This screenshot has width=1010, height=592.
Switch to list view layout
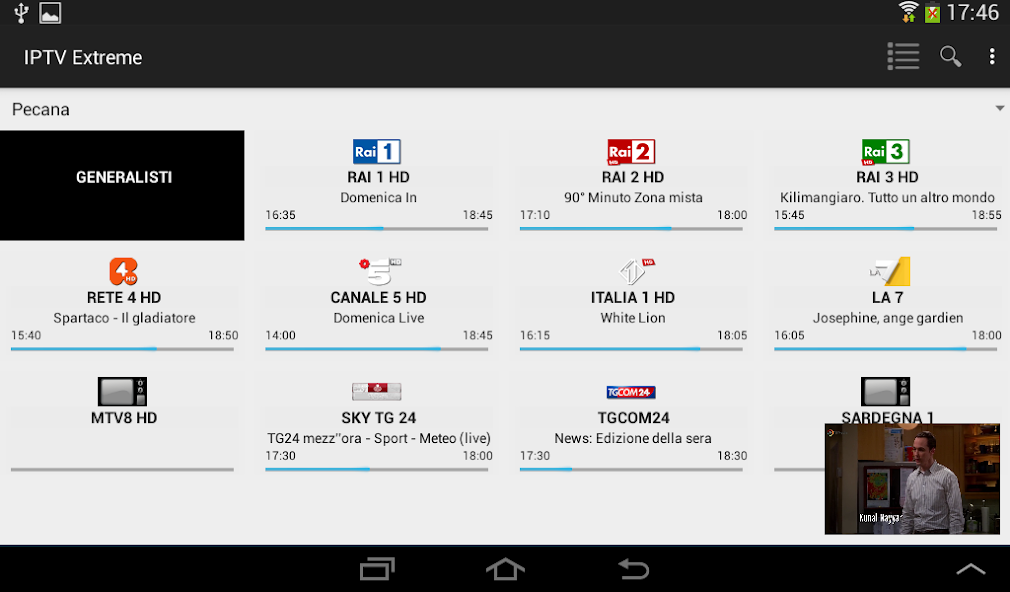[903, 57]
